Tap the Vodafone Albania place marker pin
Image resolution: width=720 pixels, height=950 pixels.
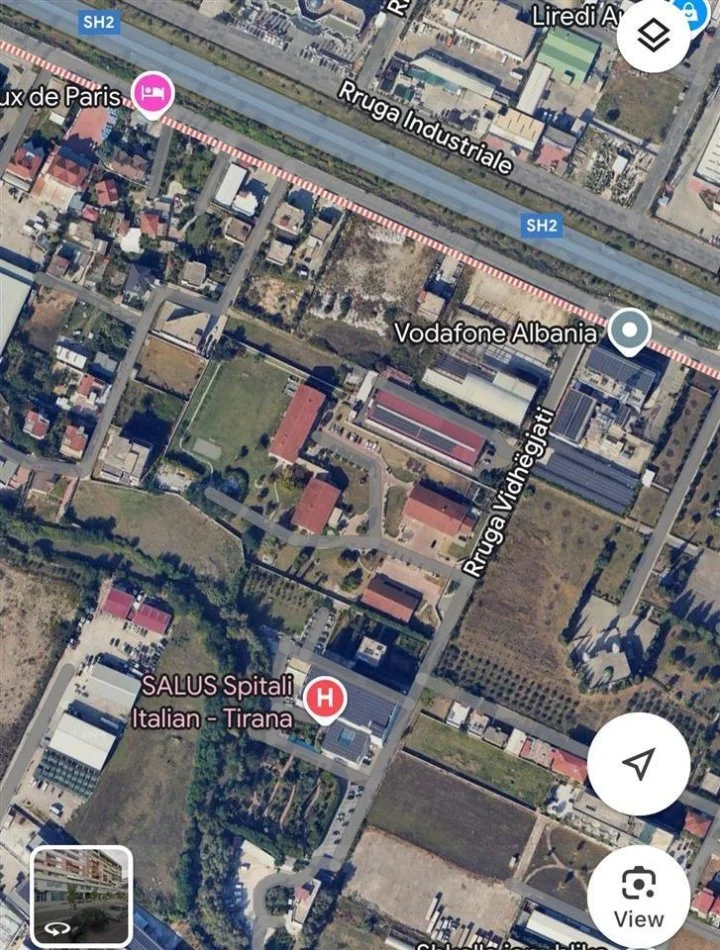(x=628, y=328)
